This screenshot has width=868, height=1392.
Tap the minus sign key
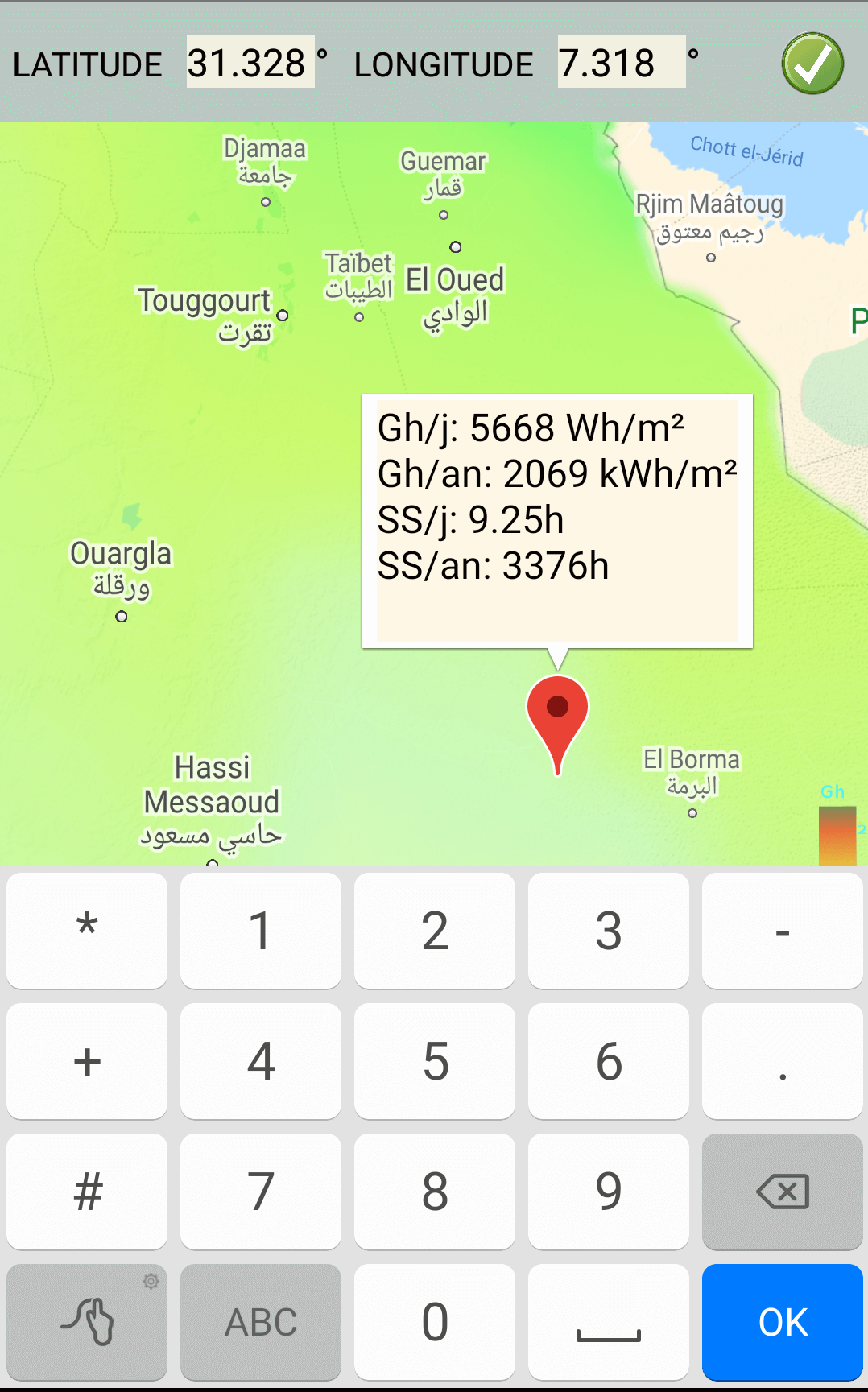pos(782,931)
